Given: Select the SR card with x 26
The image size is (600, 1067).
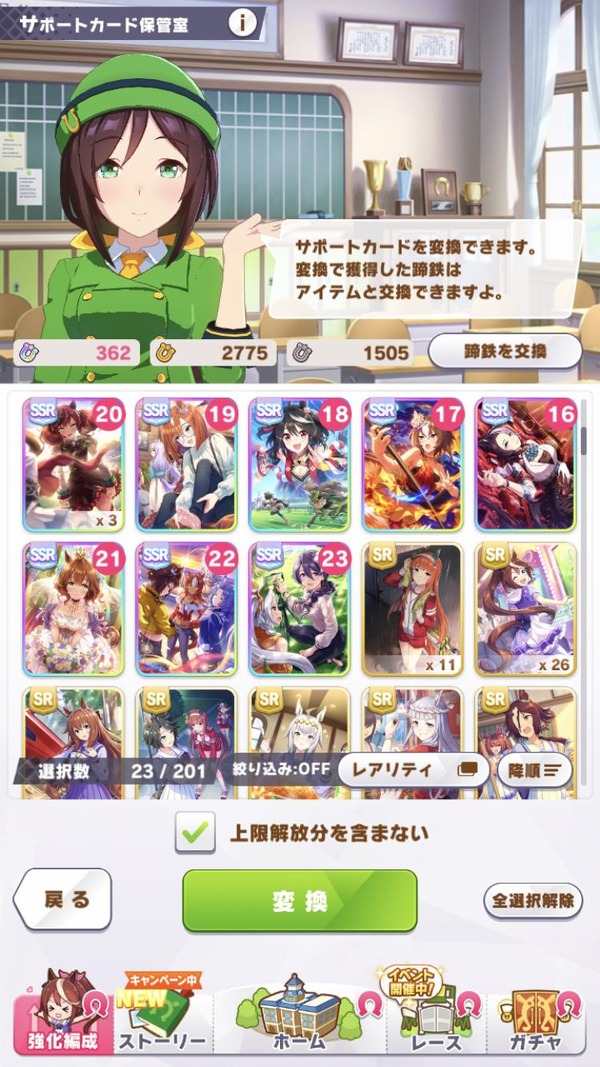Looking at the screenshot, I should pos(525,609).
